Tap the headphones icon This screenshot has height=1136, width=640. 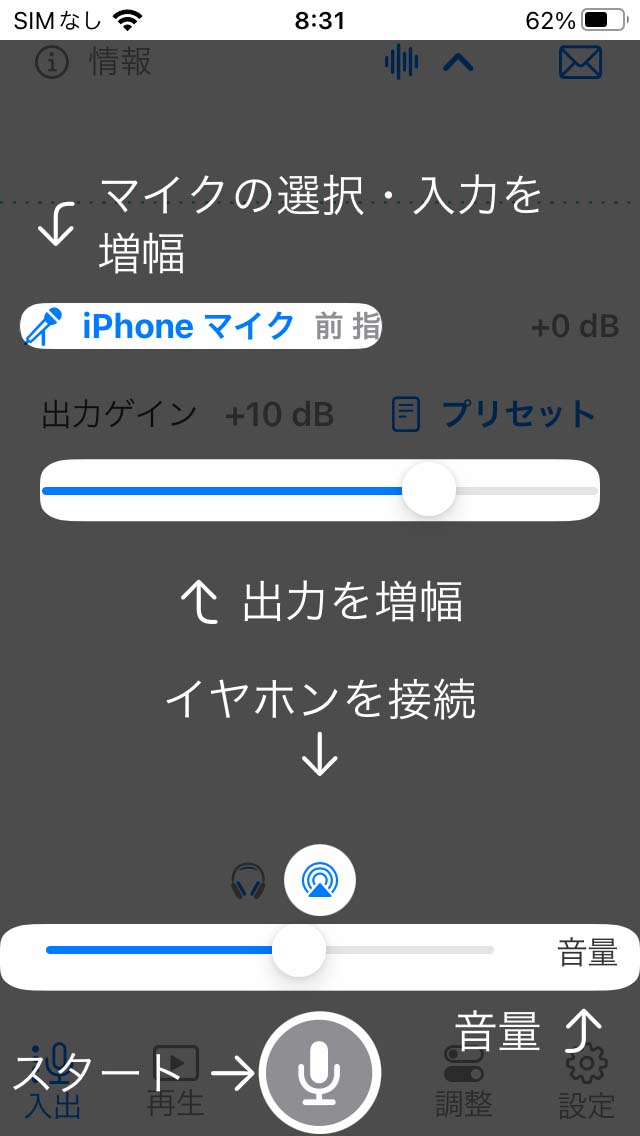pyautogui.click(x=248, y=881)
